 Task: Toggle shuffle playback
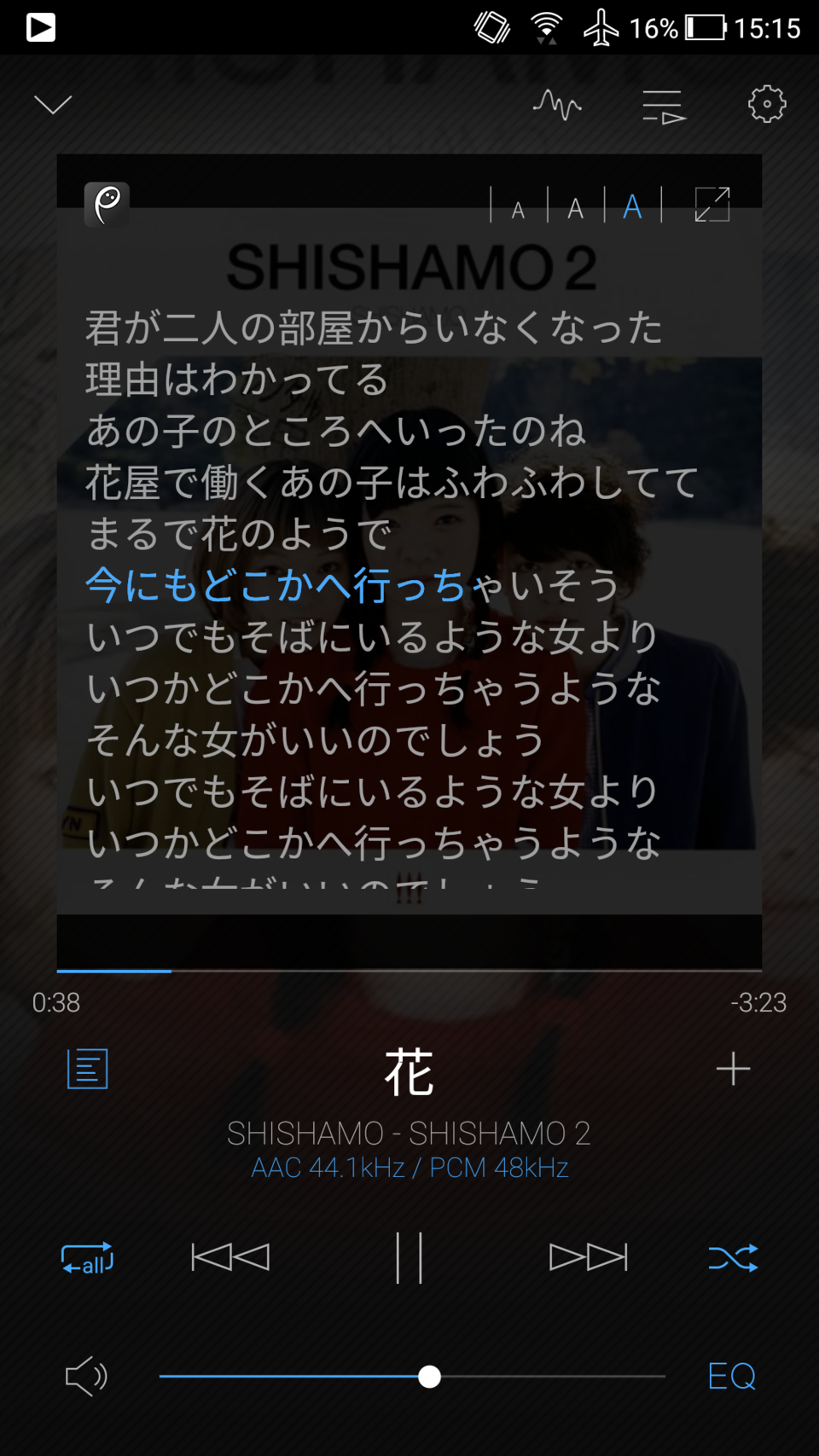point(733,1257)
